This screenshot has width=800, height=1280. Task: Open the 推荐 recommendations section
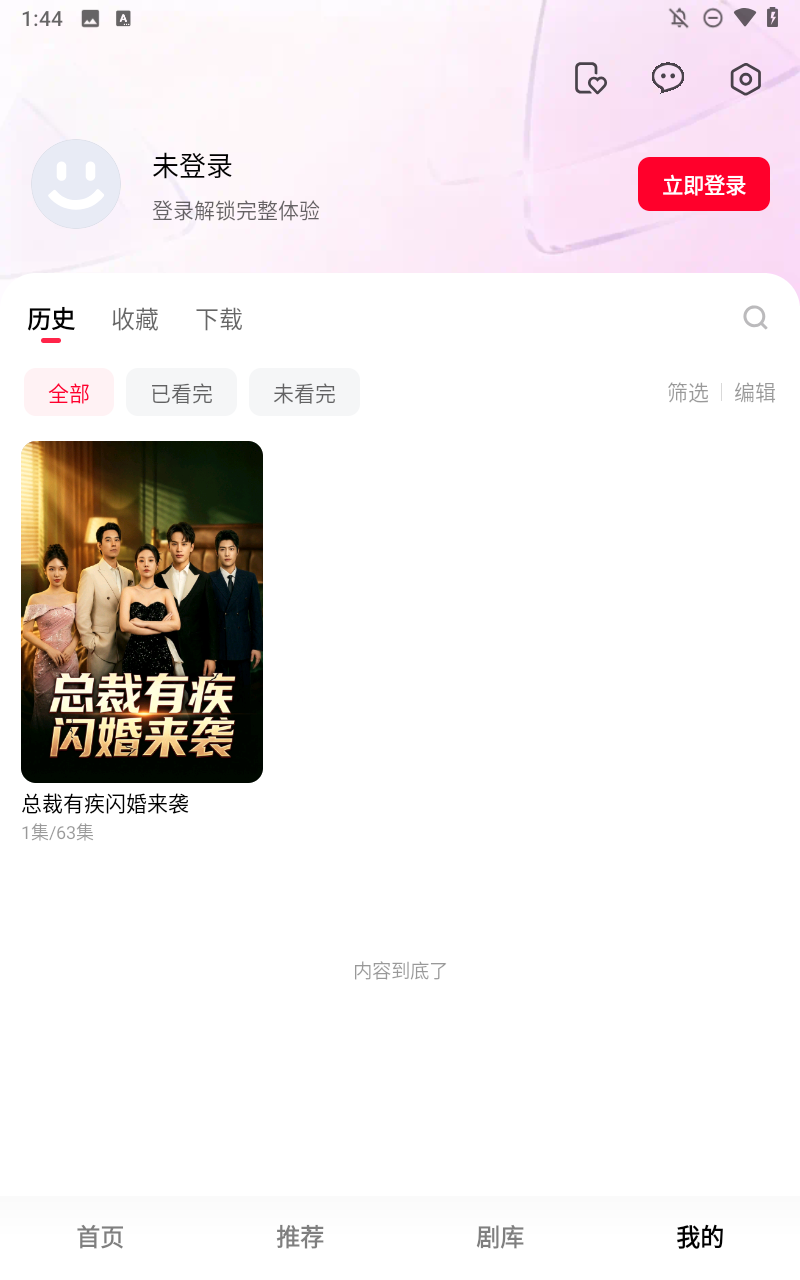click(x=299, y=1237)
